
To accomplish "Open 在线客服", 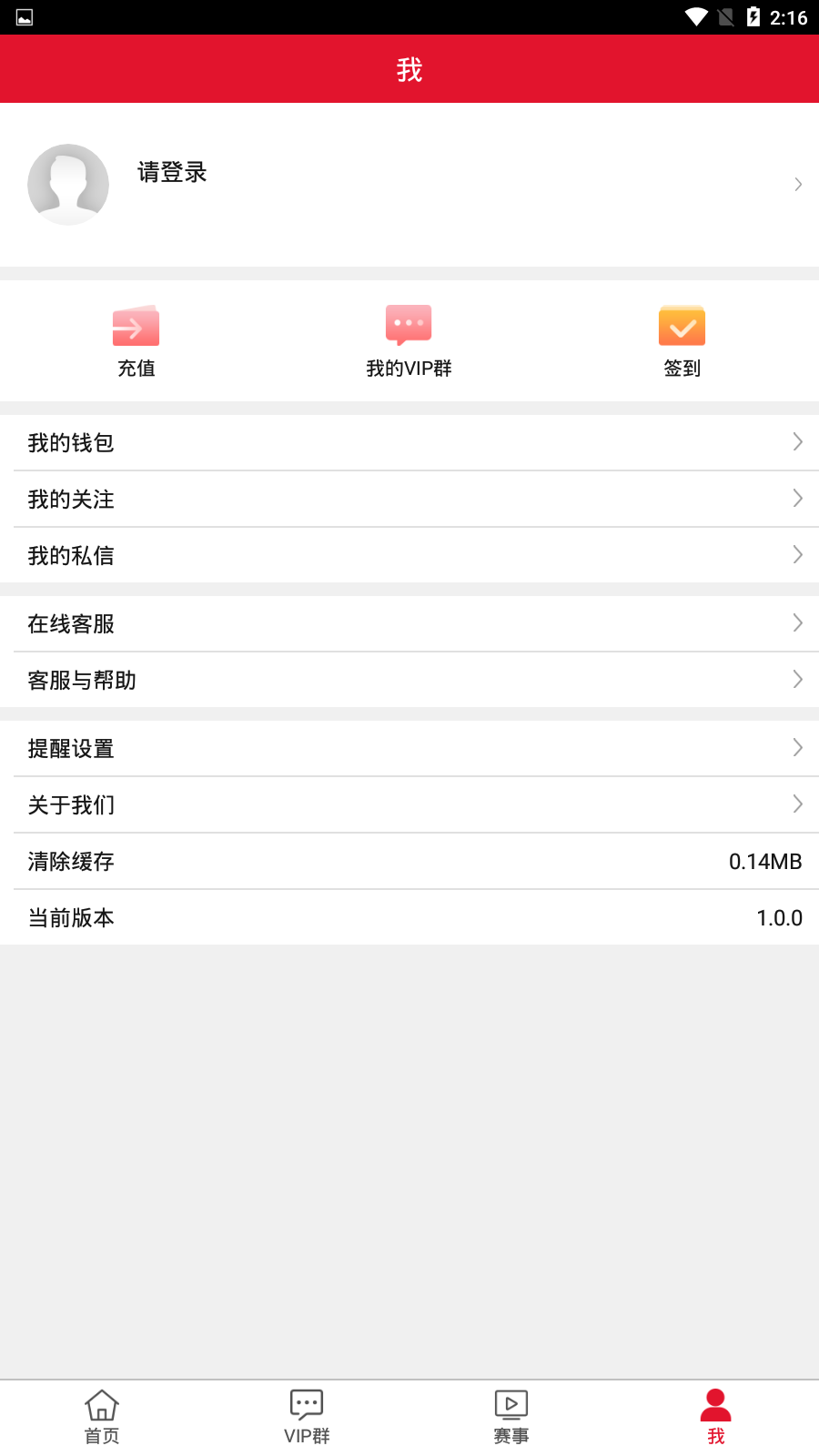I will [409, 624].
